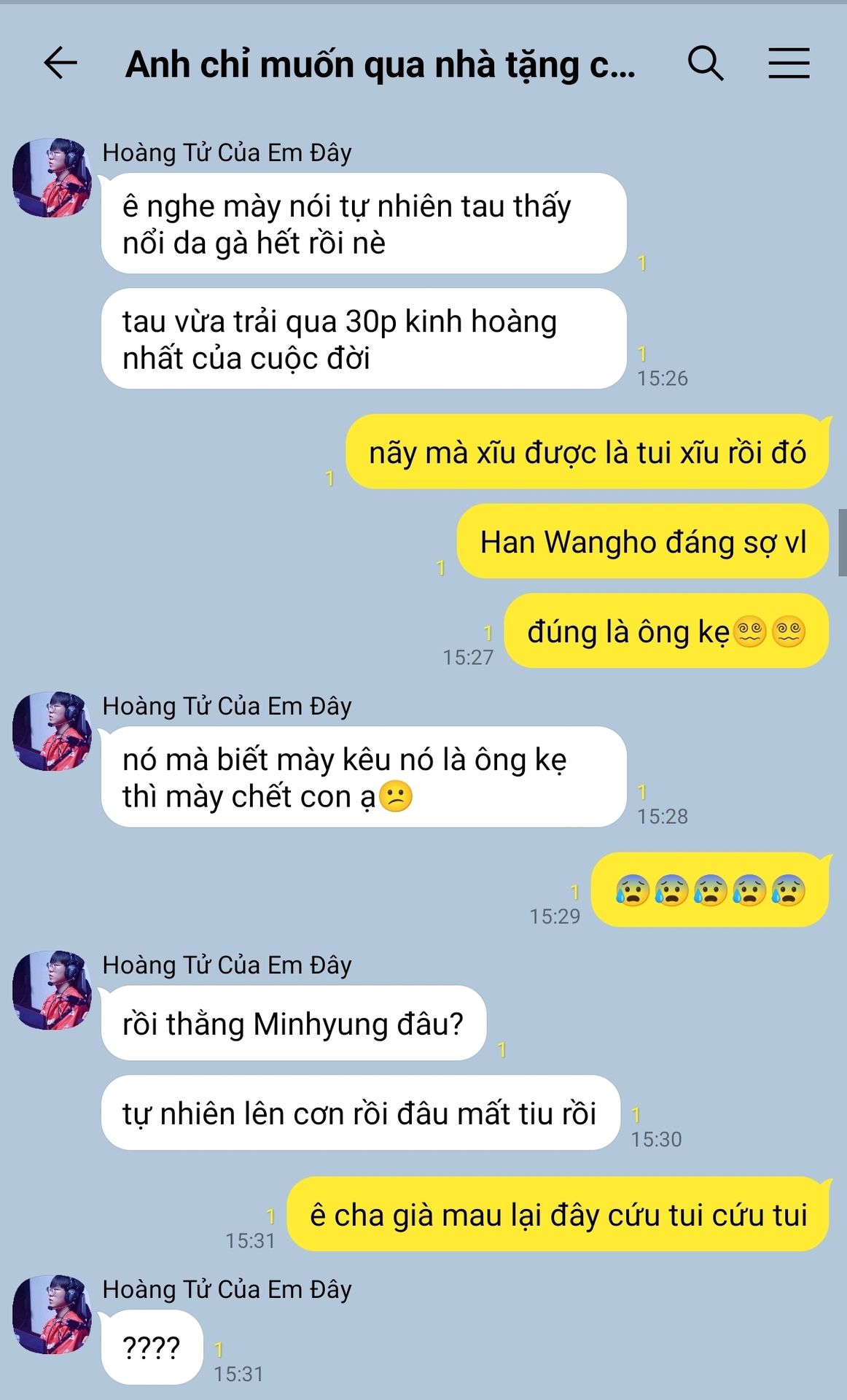View profile picture next to "????" message
The width and height of the screenshot is (847, 1400).
click(x=52, y=1314)
